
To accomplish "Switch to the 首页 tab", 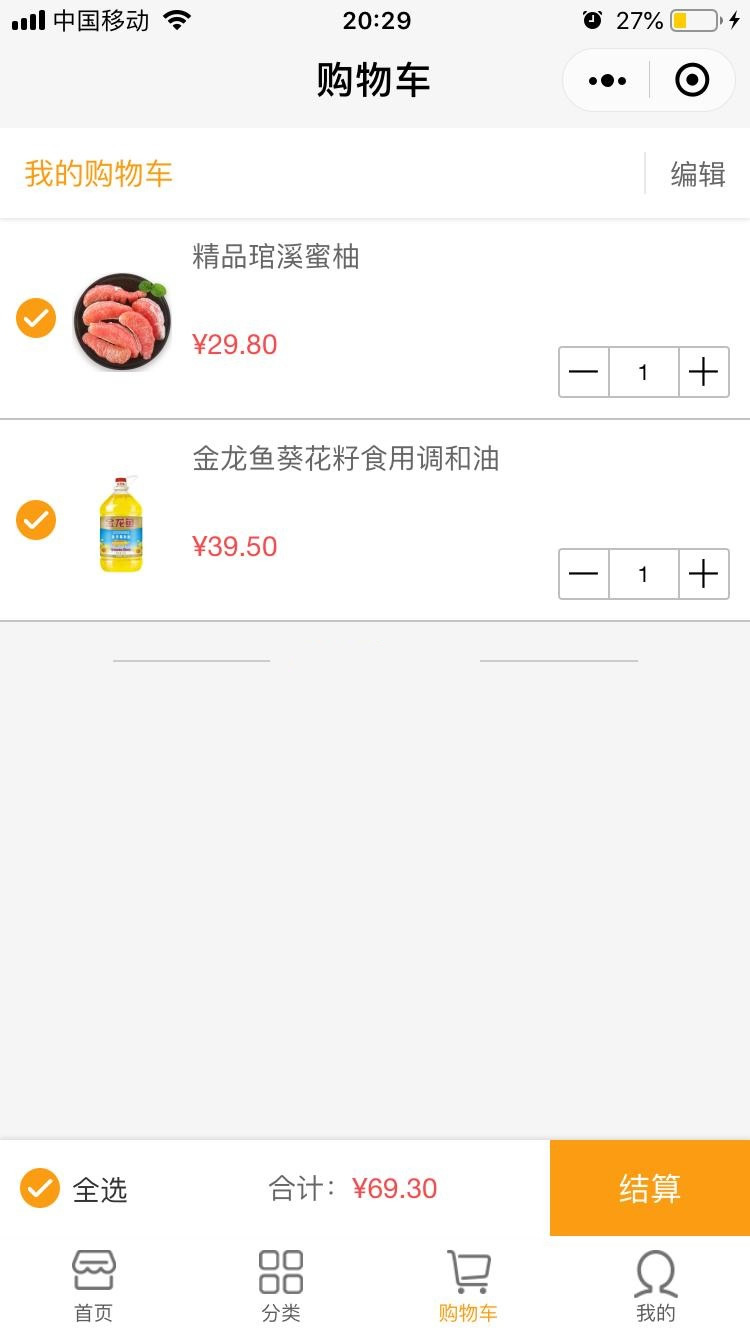I will (x=94, y=1286).
